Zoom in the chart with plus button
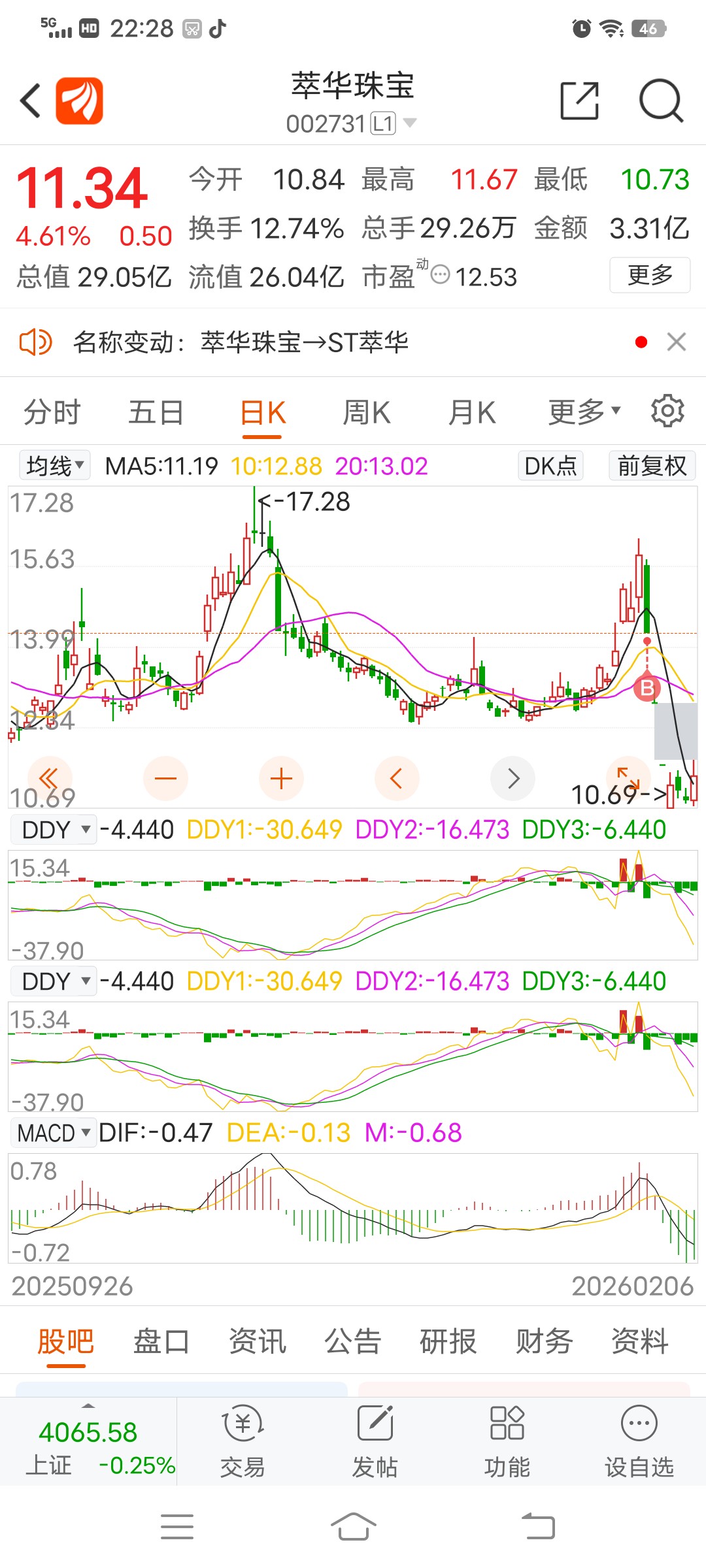The height and width of the screenshot is (1568, 706). (x=281, y=778)
